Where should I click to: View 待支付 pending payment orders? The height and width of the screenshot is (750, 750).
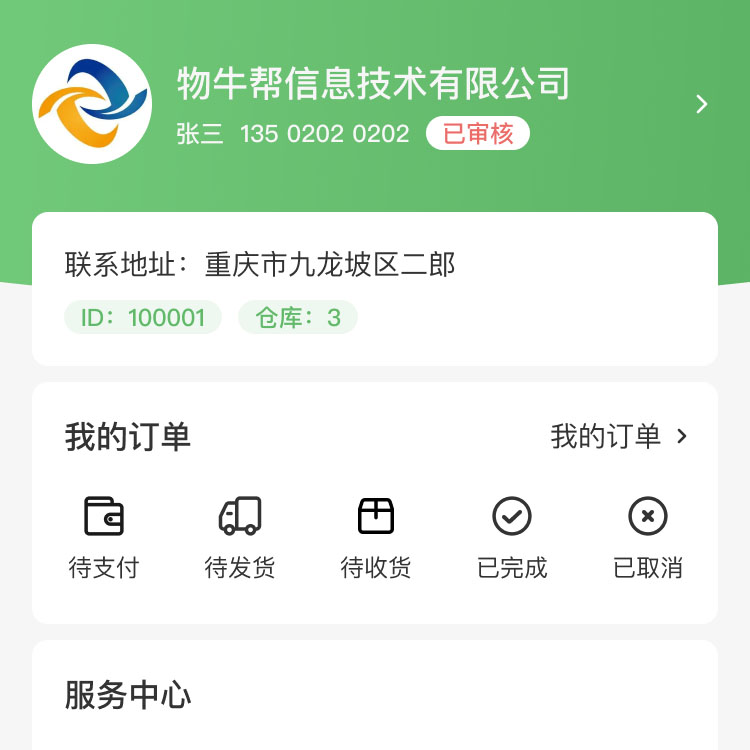[104, 537]
